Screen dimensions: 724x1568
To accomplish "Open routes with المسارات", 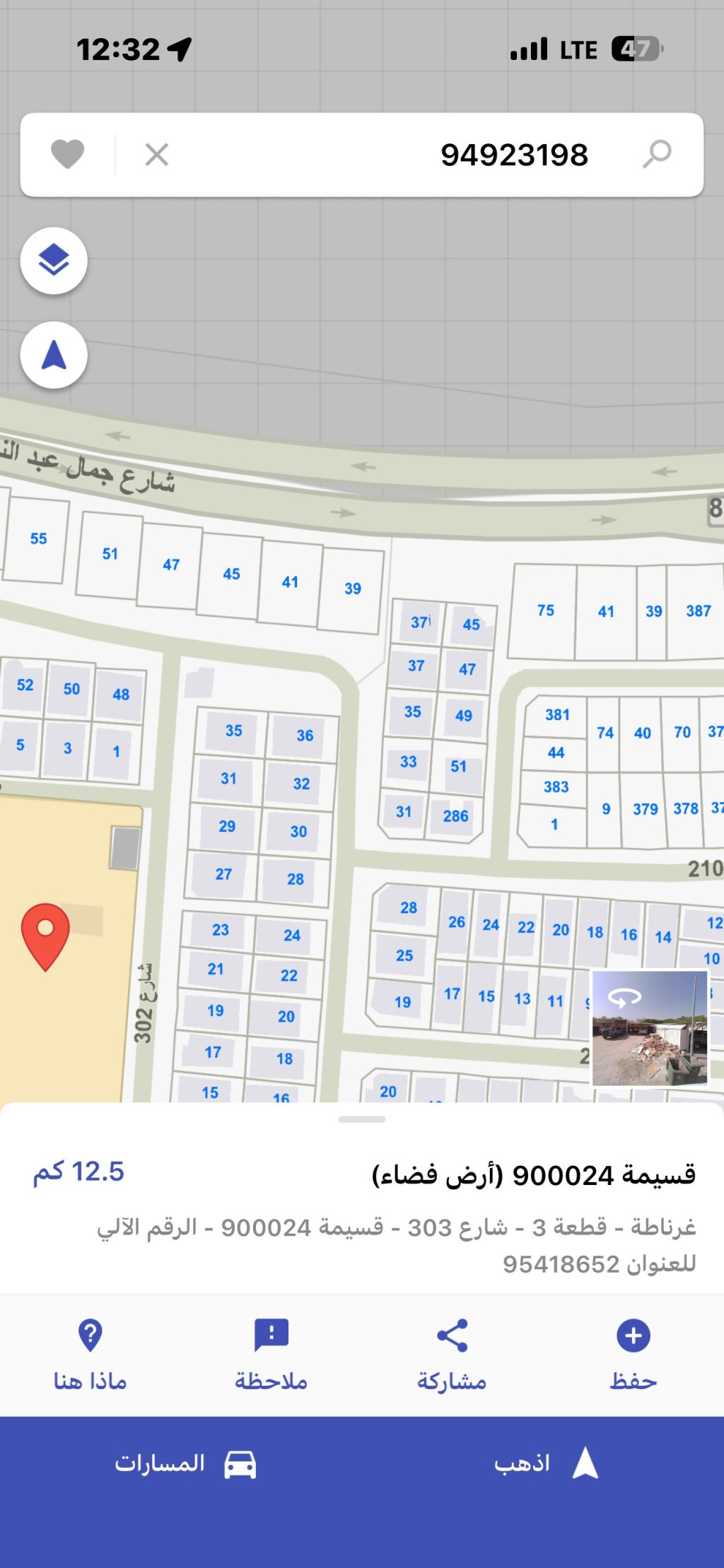I will point(185,1463).
